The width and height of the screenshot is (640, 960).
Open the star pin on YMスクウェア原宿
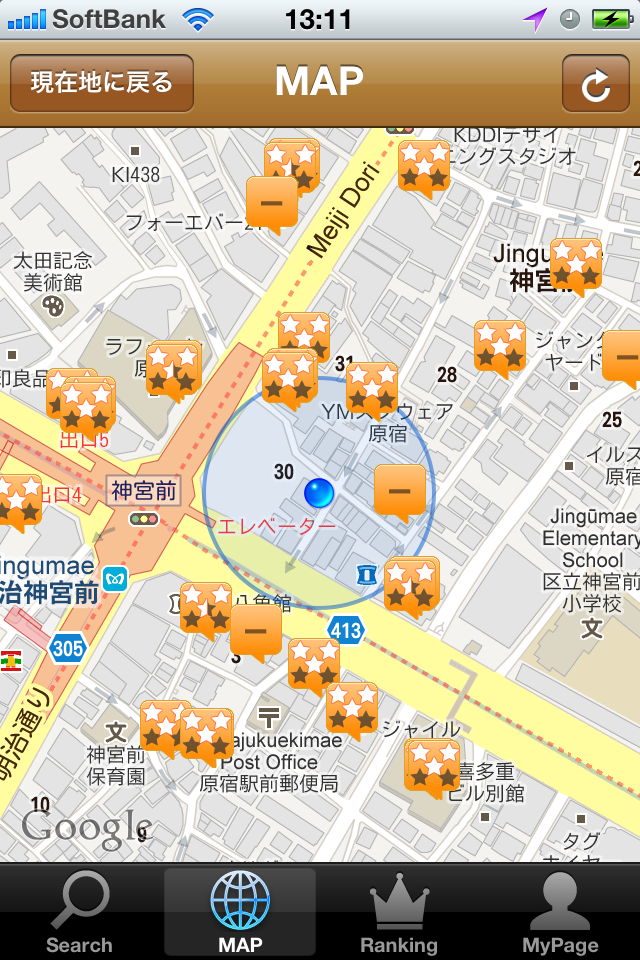tap(372, 388)
